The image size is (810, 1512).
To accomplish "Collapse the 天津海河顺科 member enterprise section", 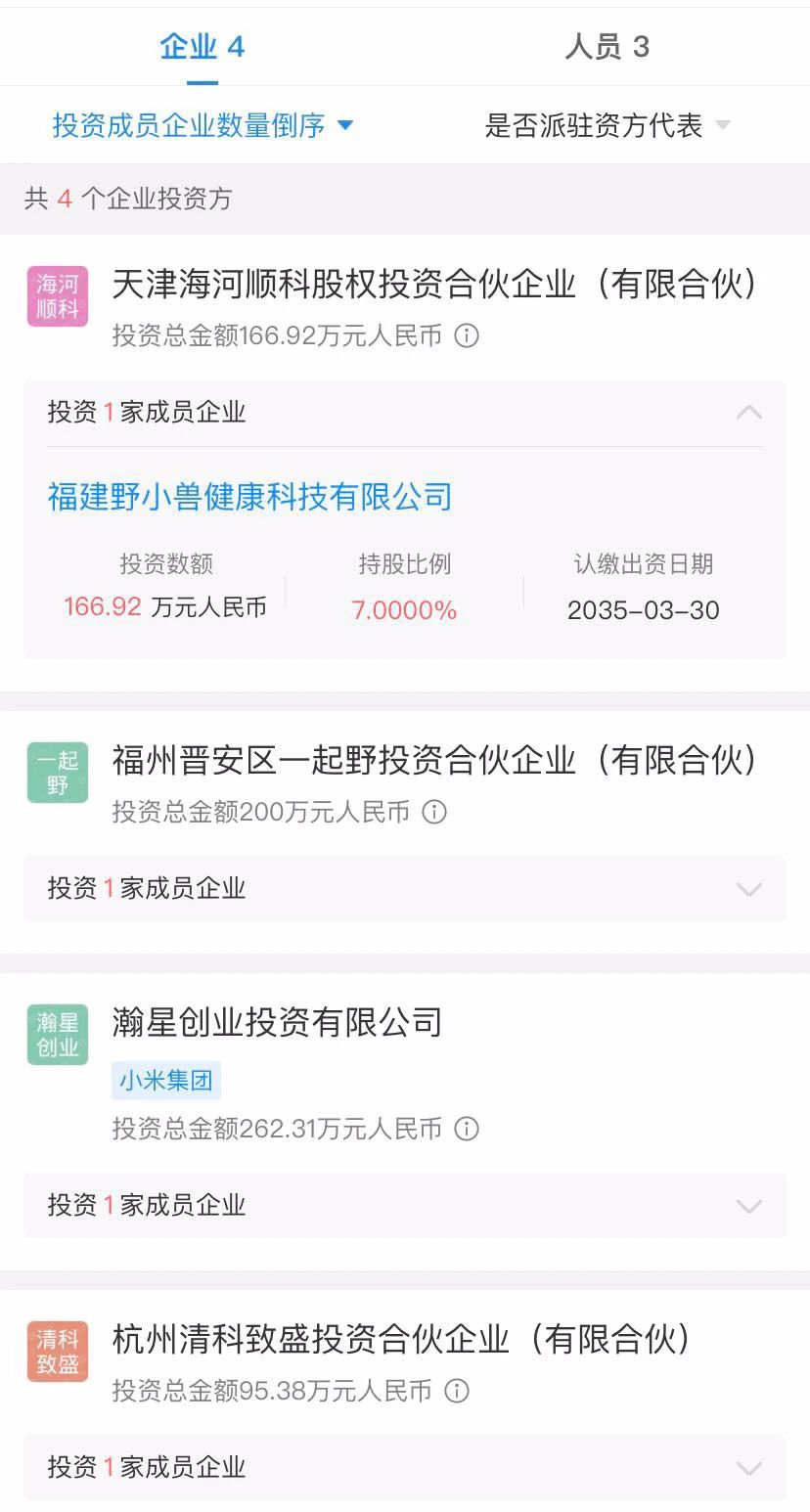I will [405, 413].
